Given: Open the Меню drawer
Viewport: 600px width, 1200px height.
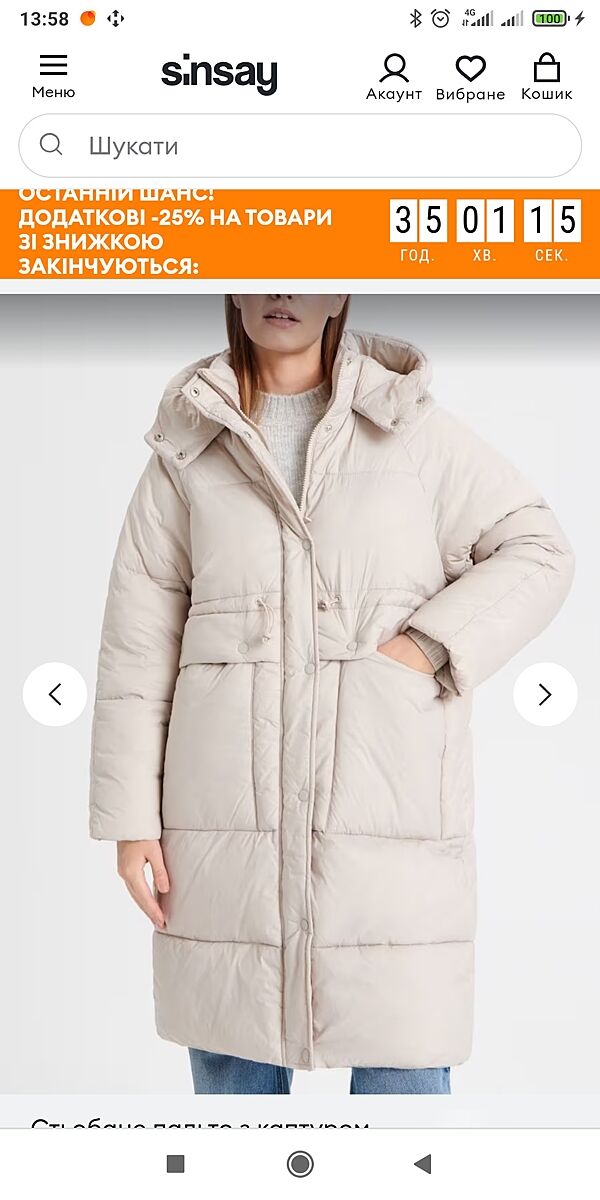Looking at the screenshot, I should [x=53, y=76].
